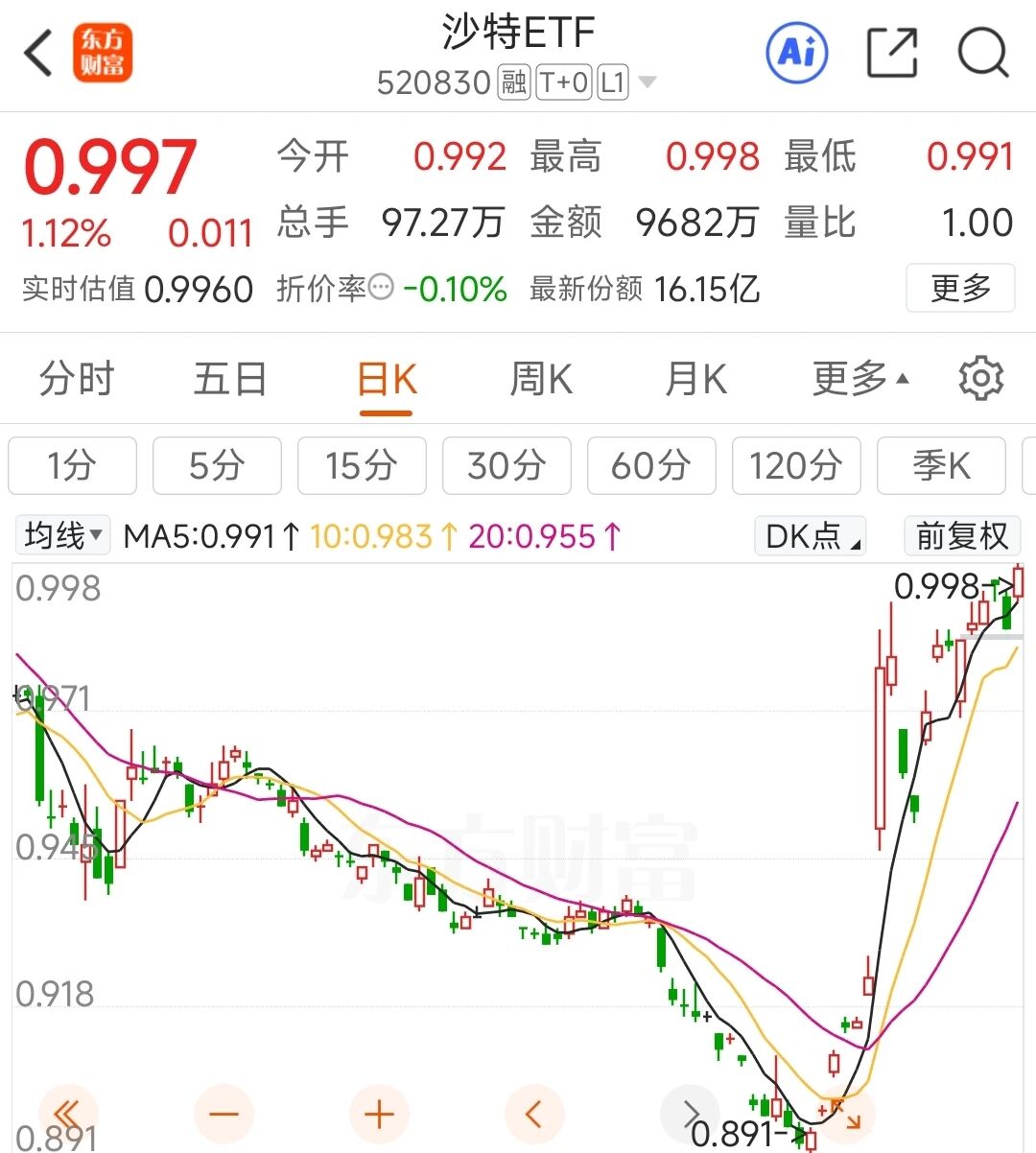The height and width of the screenshot is (1153, 1036).
Task: Select the 季K interval chip
Action: [941, 466]
